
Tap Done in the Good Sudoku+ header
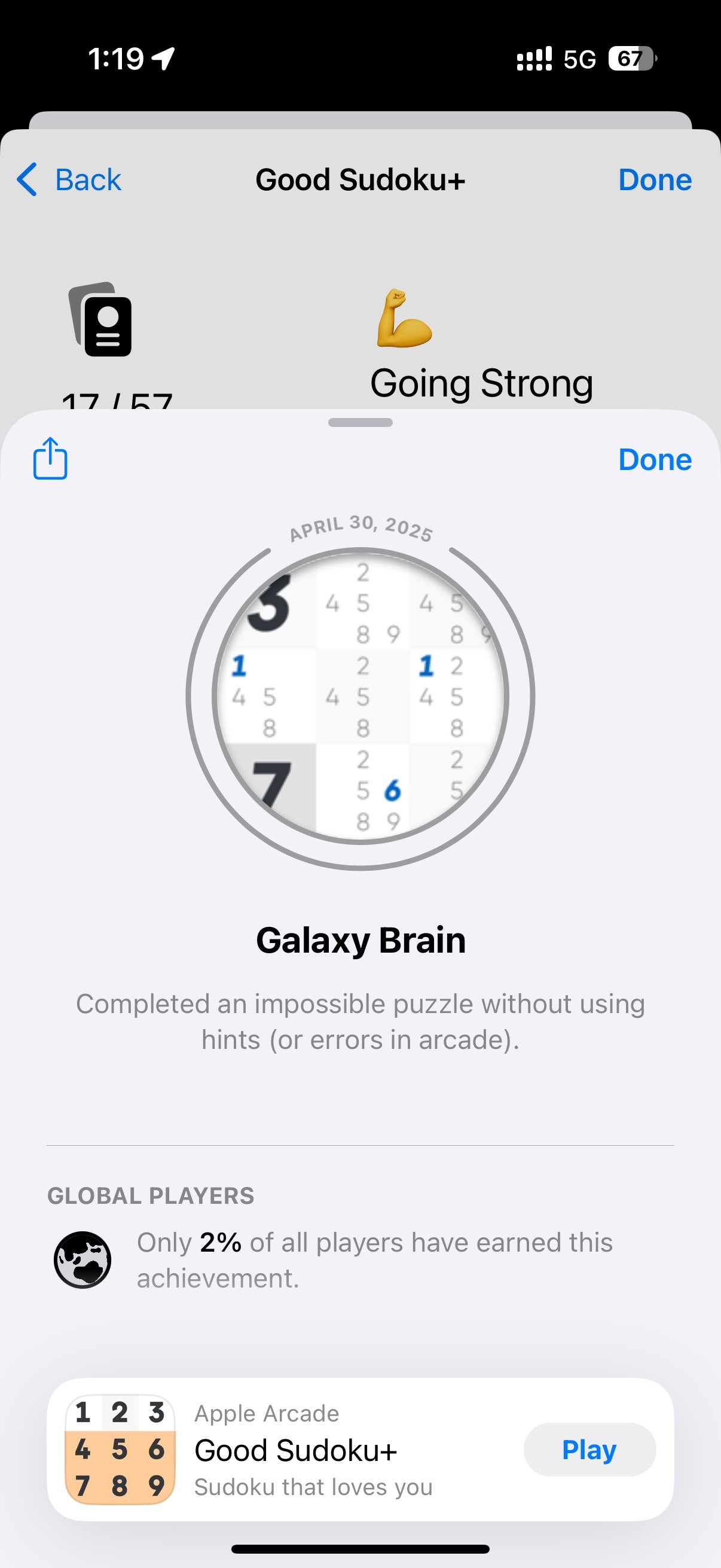point(655,179)
